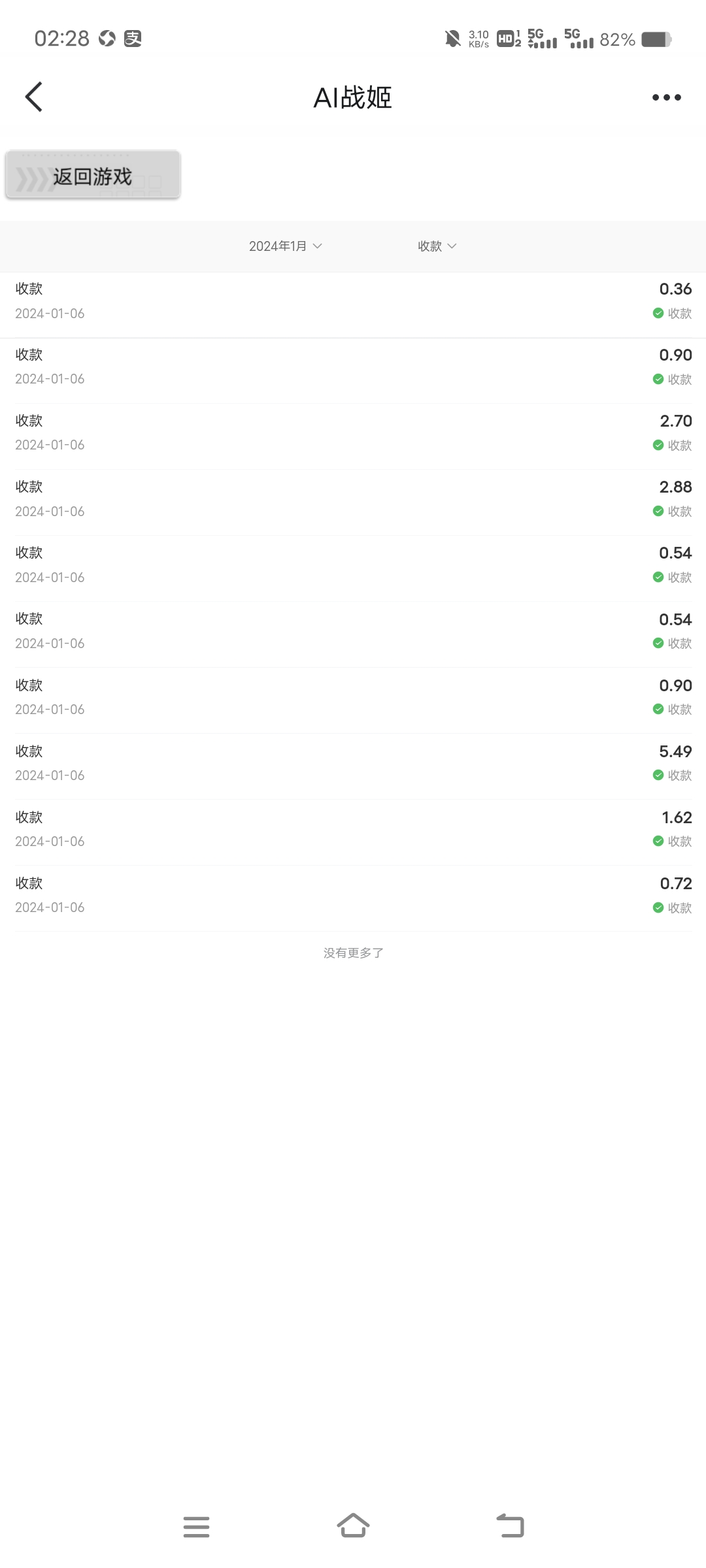706x1568 pixels.
Task: Open the 5.49 收款 record
Action: [x=353, y=766]
